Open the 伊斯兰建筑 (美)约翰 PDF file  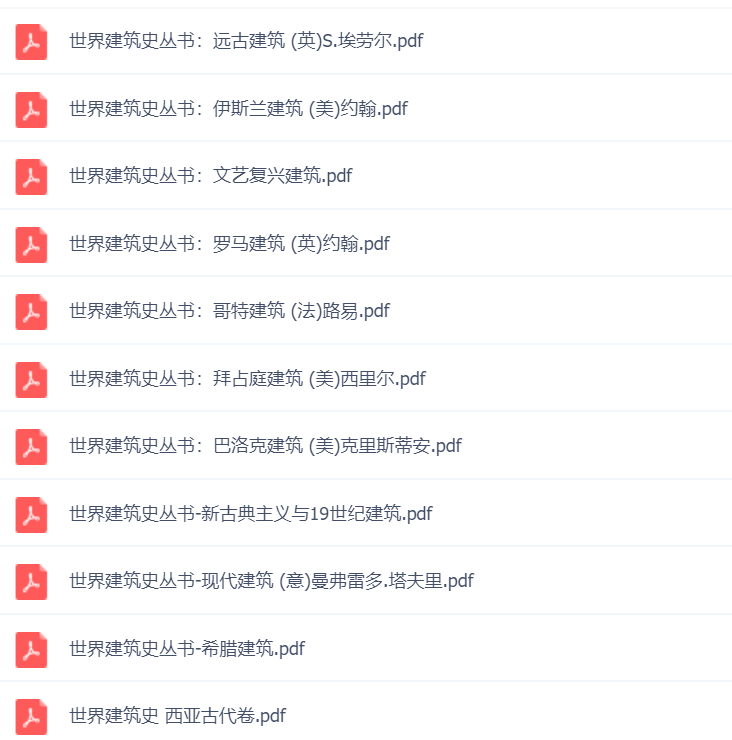click(x=238, y=109)
